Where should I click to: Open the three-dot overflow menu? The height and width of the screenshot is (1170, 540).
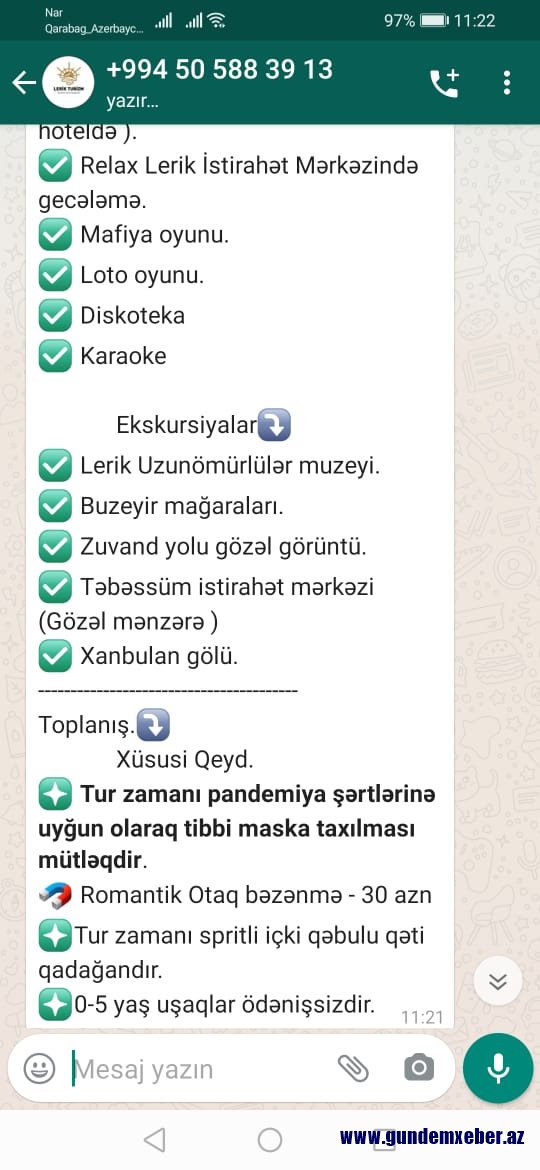pos(506,82)
